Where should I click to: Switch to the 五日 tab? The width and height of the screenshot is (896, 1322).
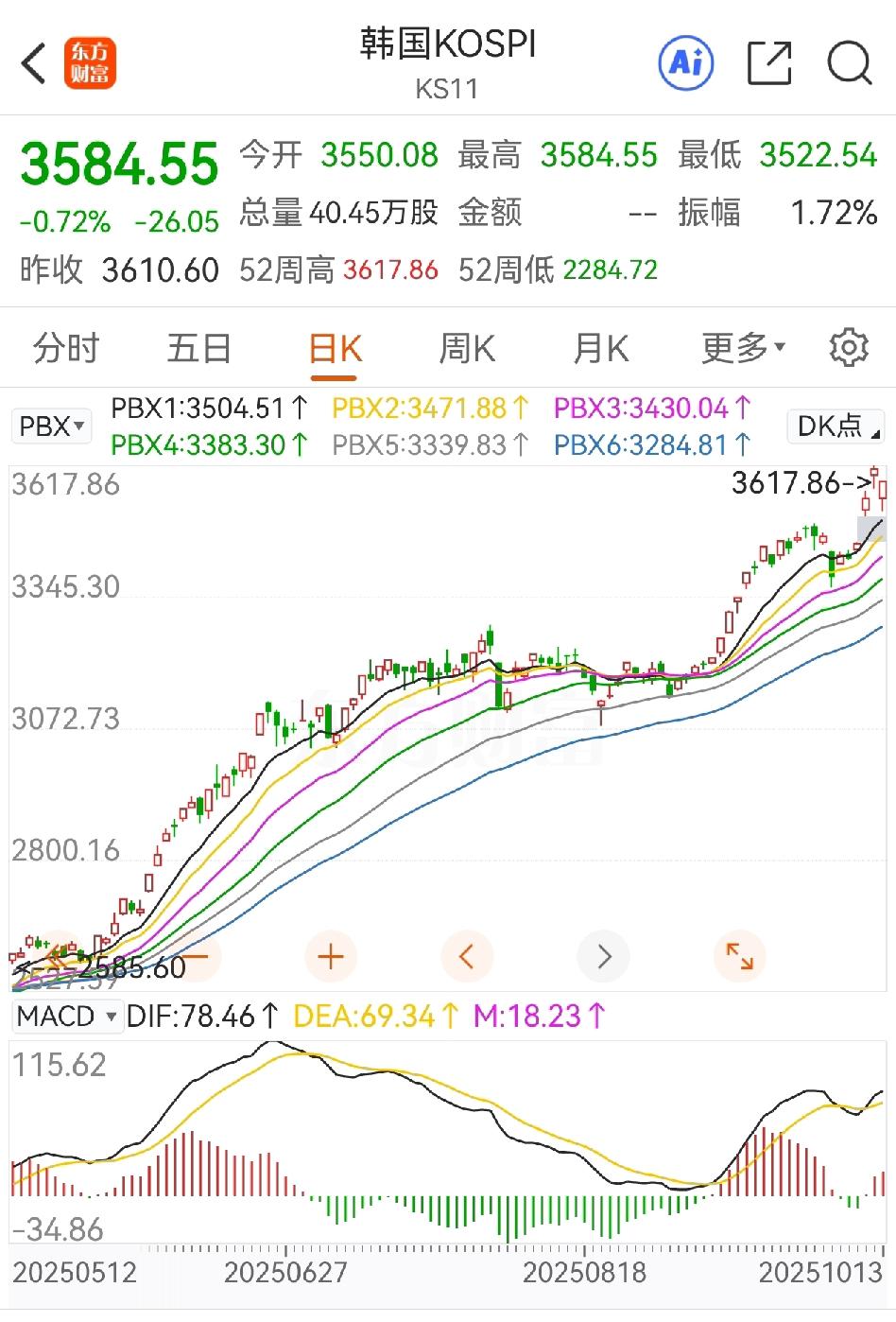coord(199,349)
